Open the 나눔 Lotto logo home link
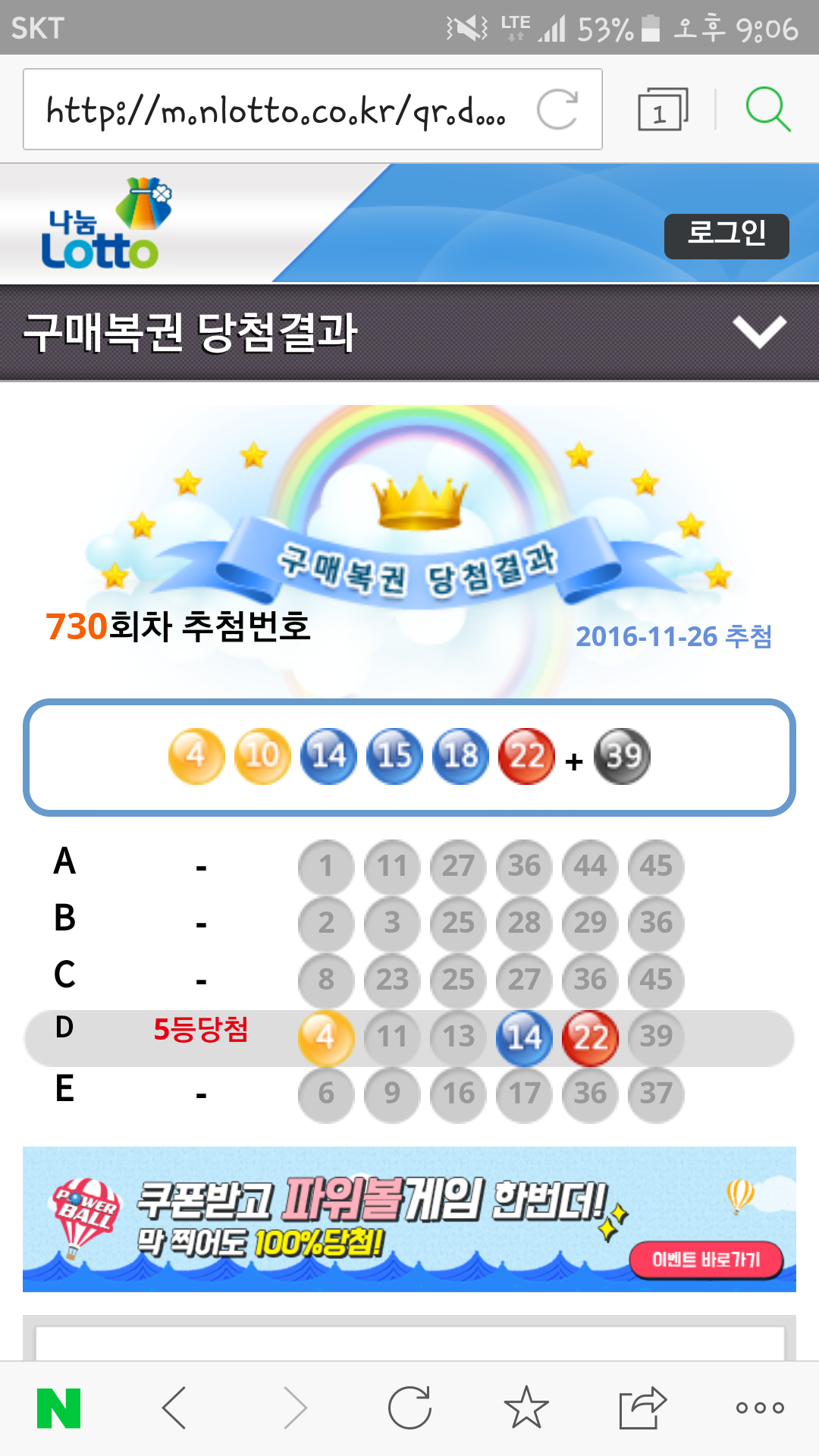Image resolution: width=819 pixels, height=1456 pixels. coord(102,225)
